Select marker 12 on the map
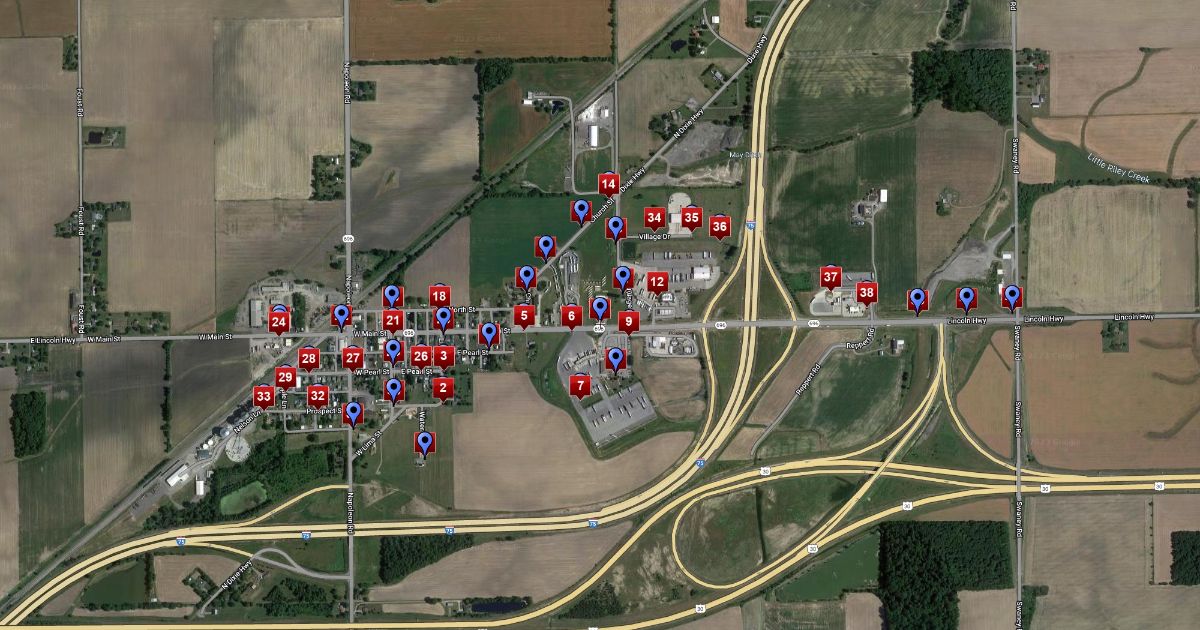 (x=657, y=282)
